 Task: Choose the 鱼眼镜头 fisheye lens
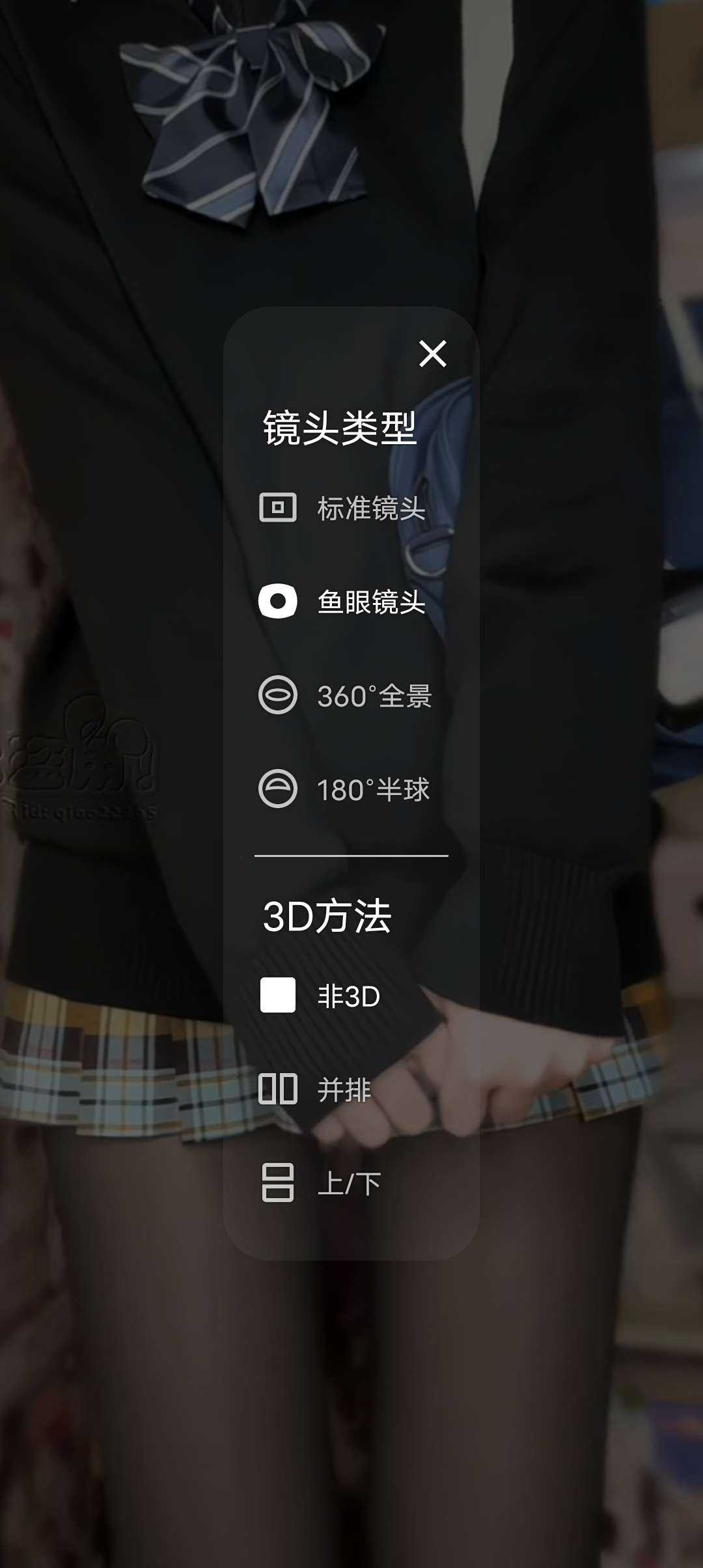pyautogui.click(x=343, y=601)
